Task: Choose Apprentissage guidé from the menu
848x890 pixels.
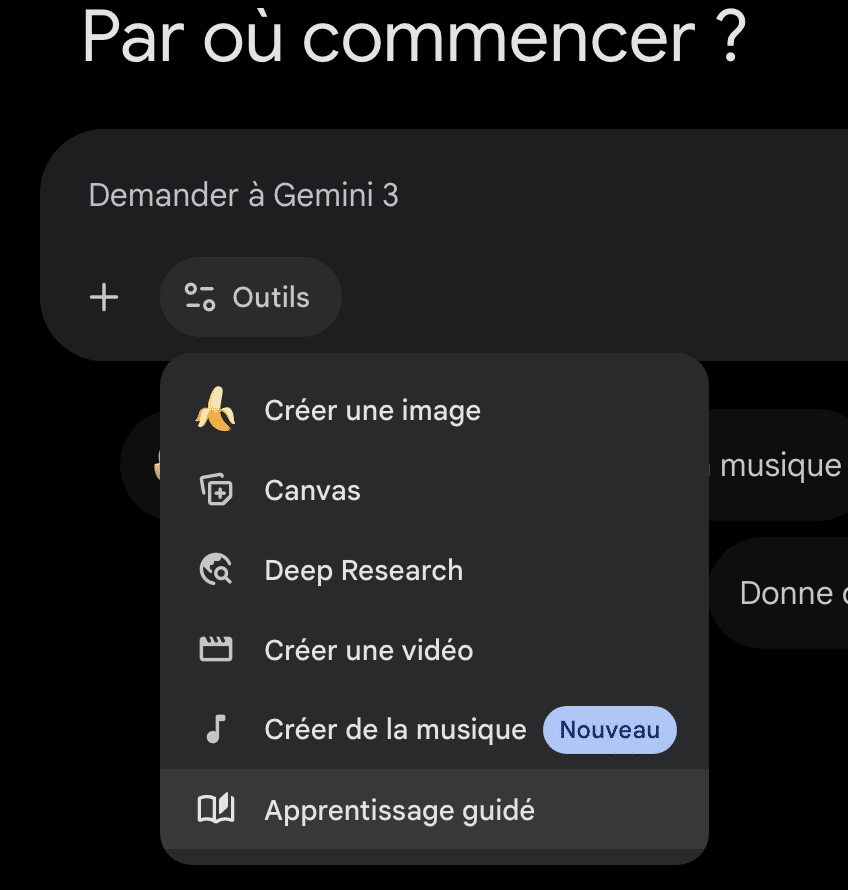Action: [x=399, y=810]
